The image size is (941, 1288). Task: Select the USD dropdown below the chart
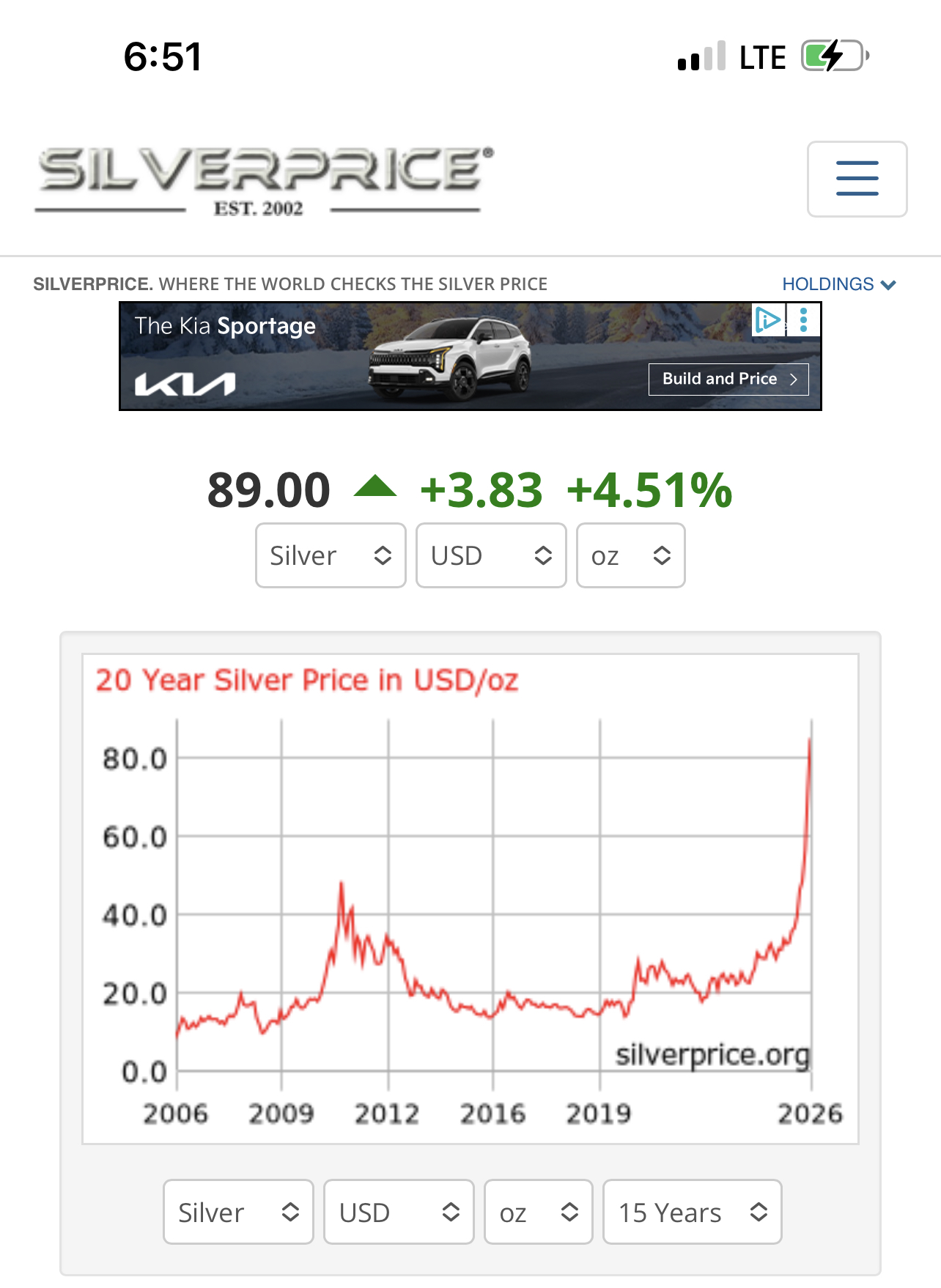pyautogui.click(x=399, y=1212)
